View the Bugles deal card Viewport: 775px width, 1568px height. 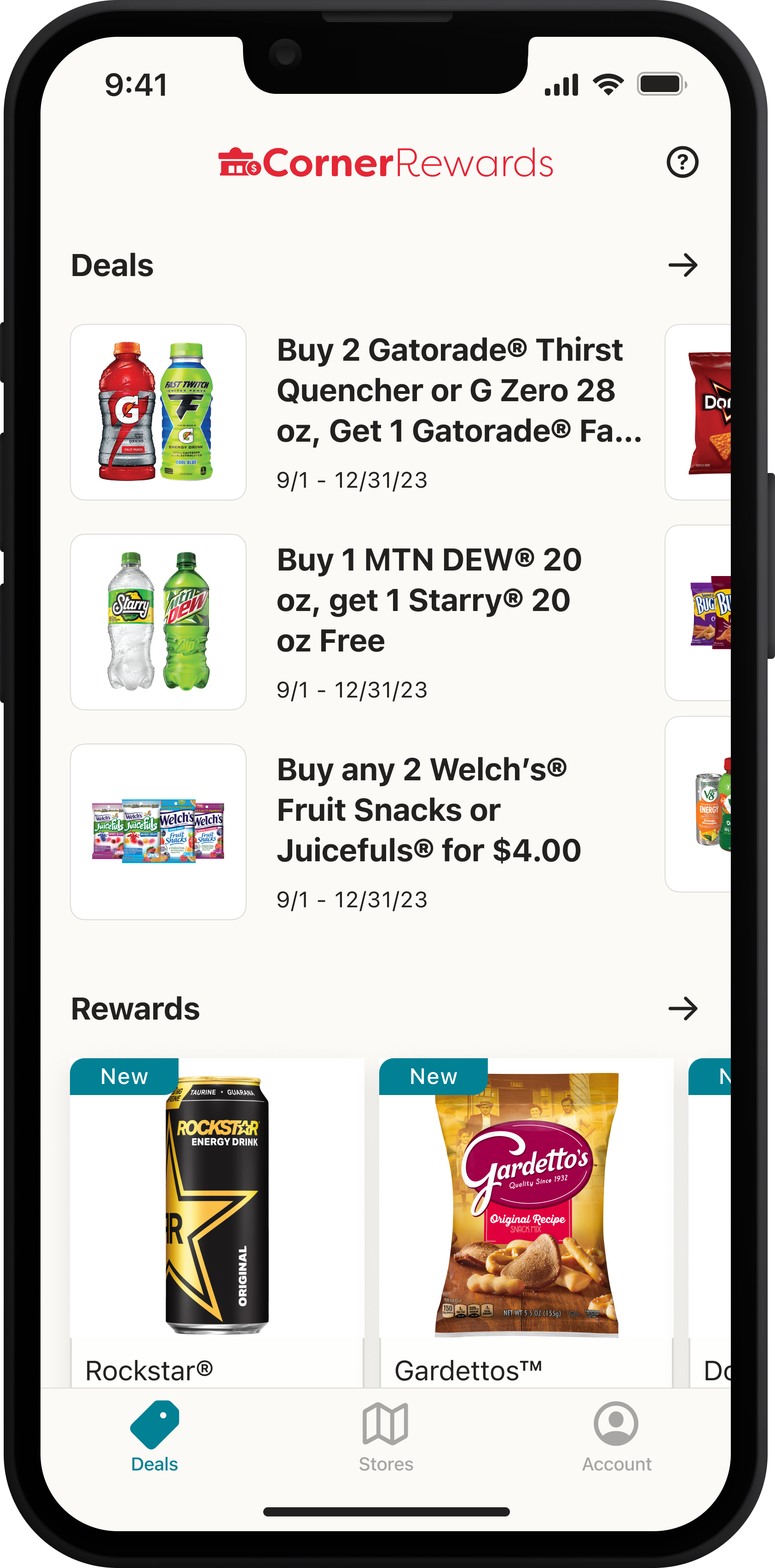point(700,612)
